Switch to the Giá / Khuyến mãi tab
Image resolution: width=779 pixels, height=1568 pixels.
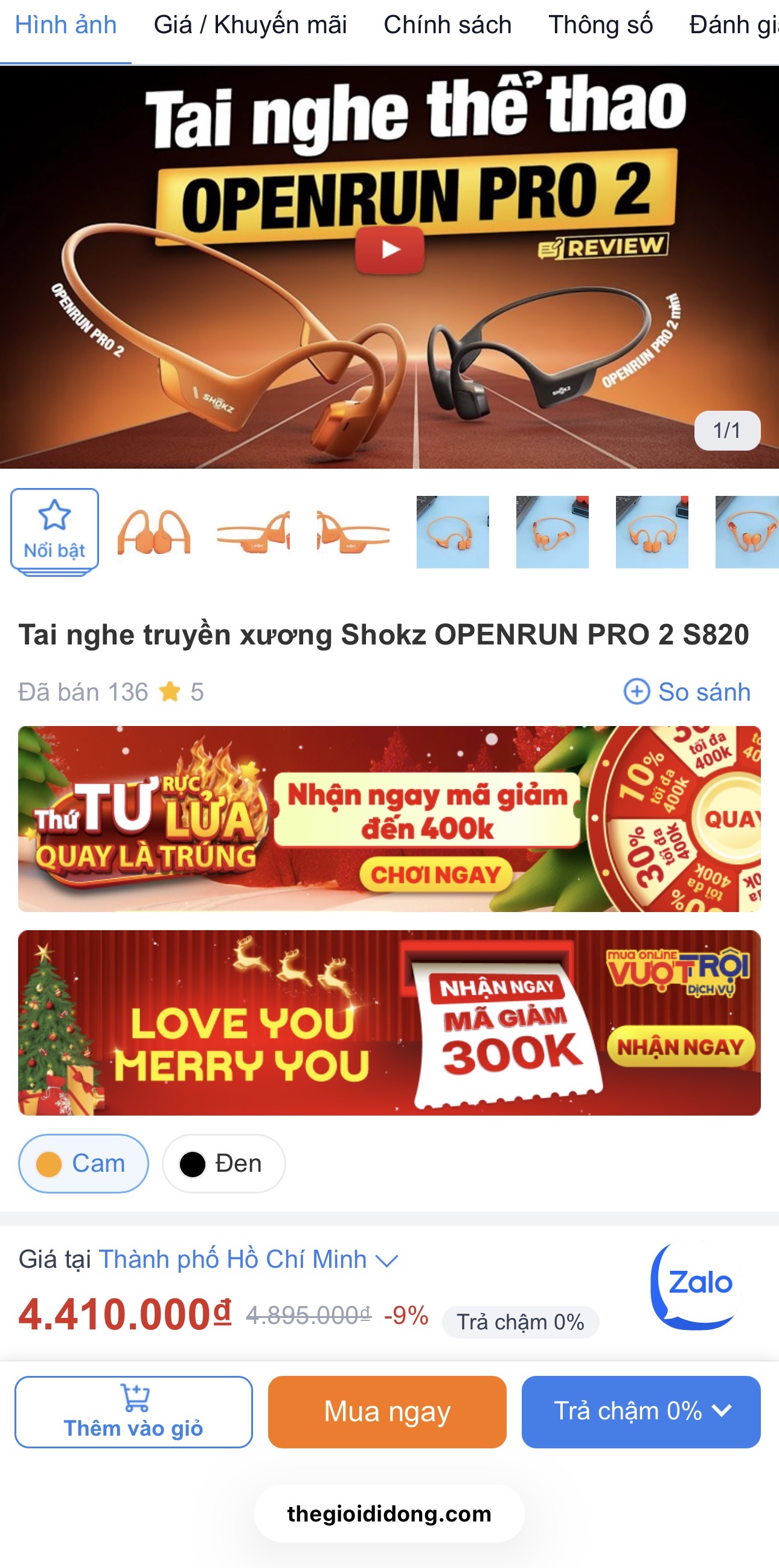tap(249, 25)
